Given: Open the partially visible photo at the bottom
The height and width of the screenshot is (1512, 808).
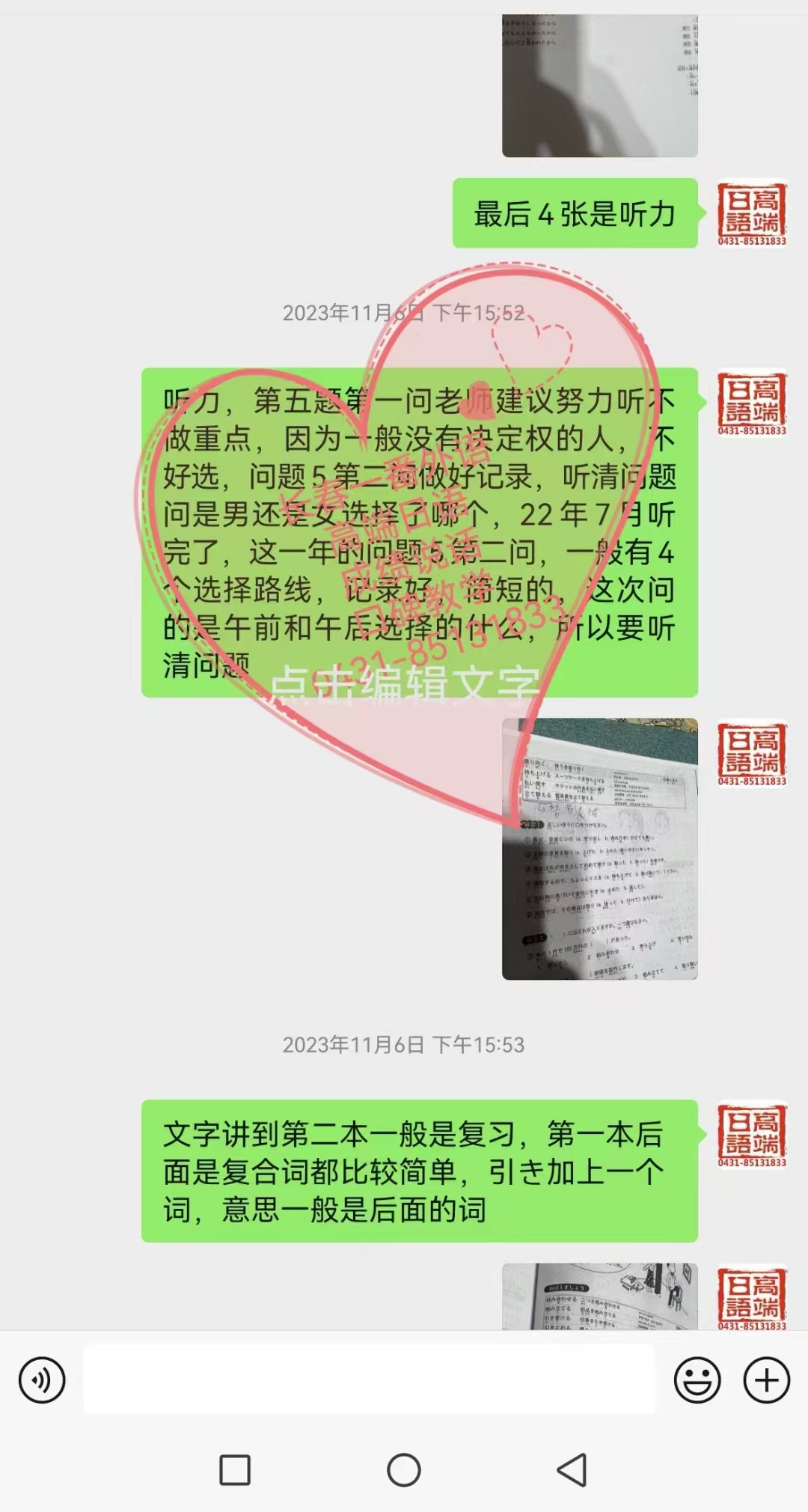Looking at the screenshot, I should coord(599,1296).
